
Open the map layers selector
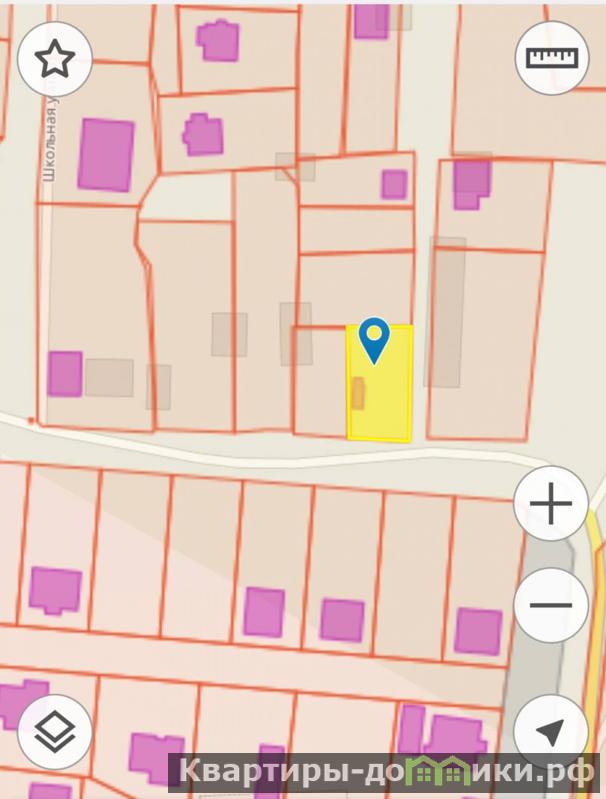tap(54, 732)
